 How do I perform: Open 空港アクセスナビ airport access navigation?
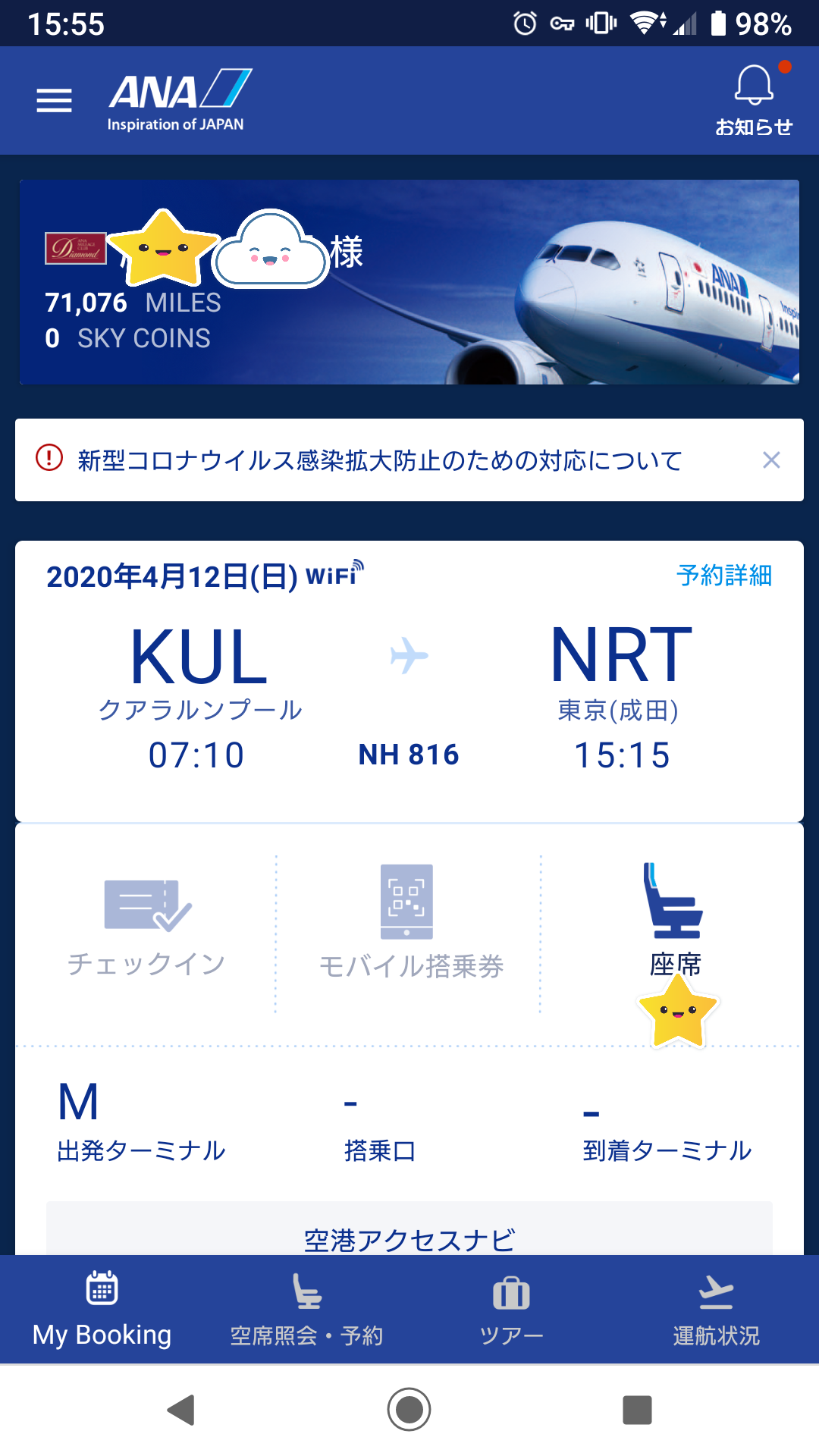click(x=409, y=1235)
